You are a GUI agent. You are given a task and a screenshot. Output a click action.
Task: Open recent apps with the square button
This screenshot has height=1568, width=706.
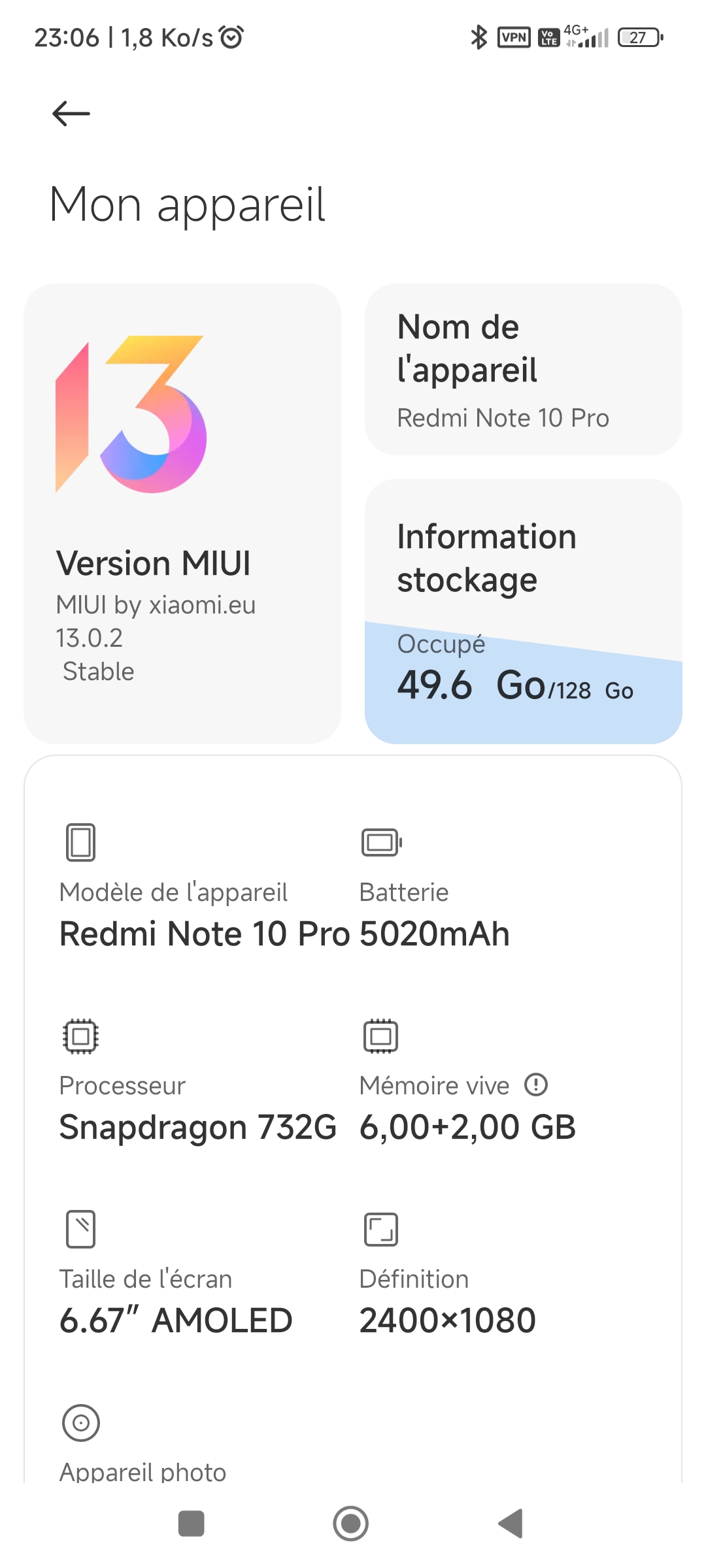click(x=192, y=1524)
